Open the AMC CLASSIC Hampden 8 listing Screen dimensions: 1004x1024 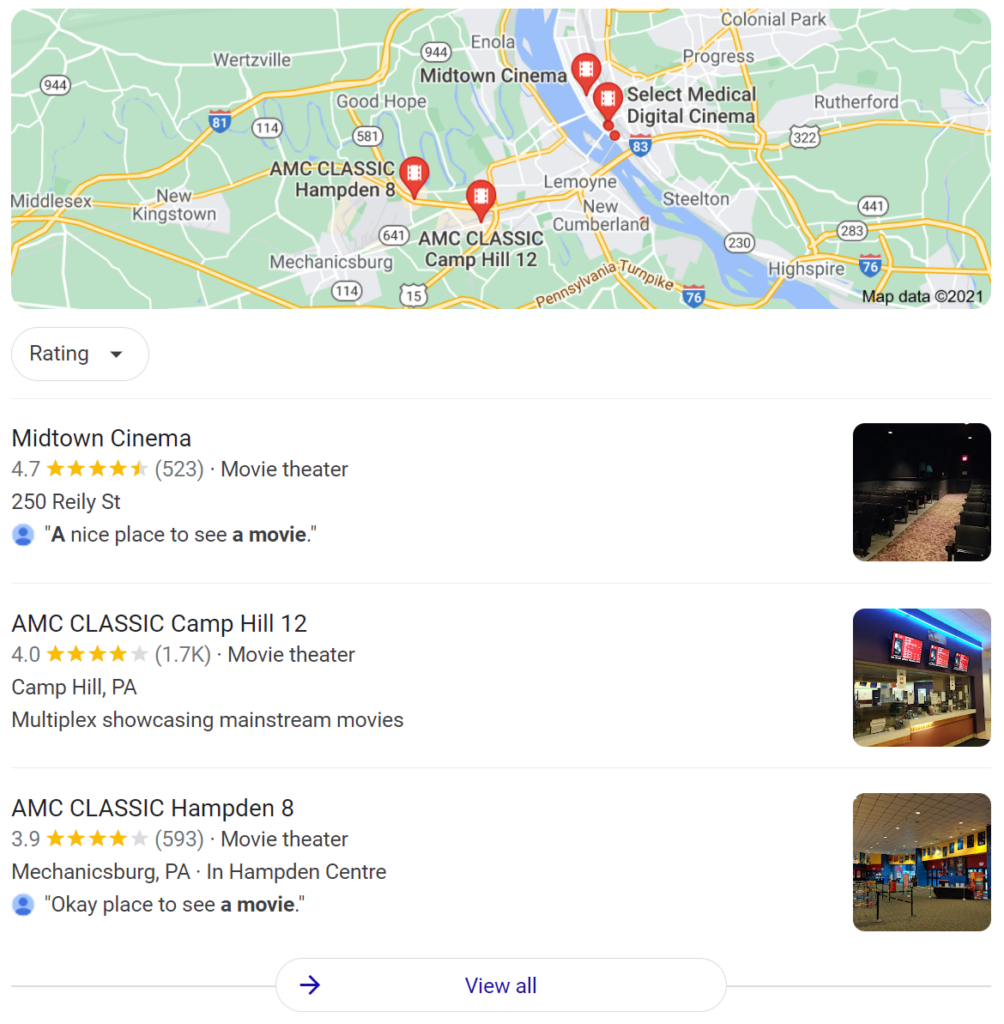152,808
